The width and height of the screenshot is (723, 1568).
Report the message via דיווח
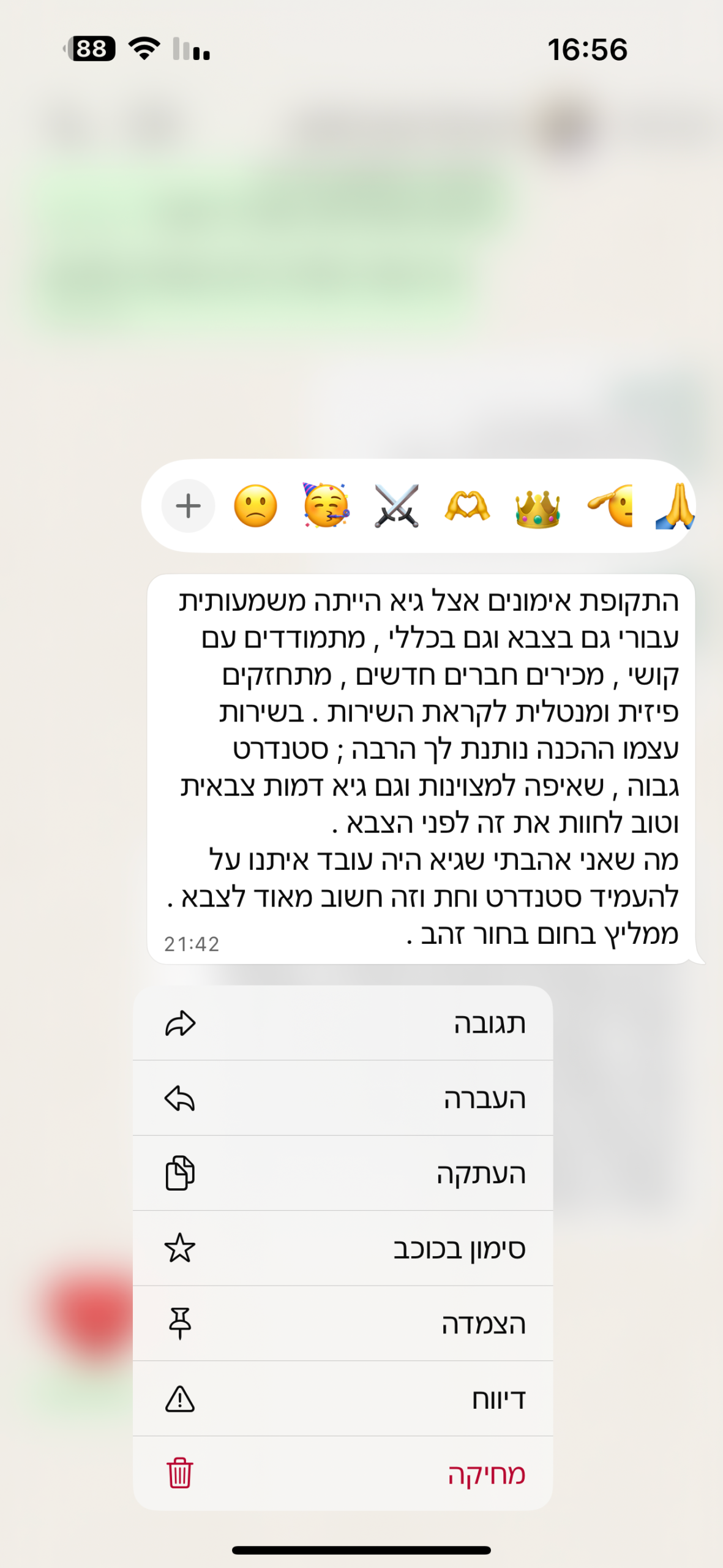(x=343, y=1399)
